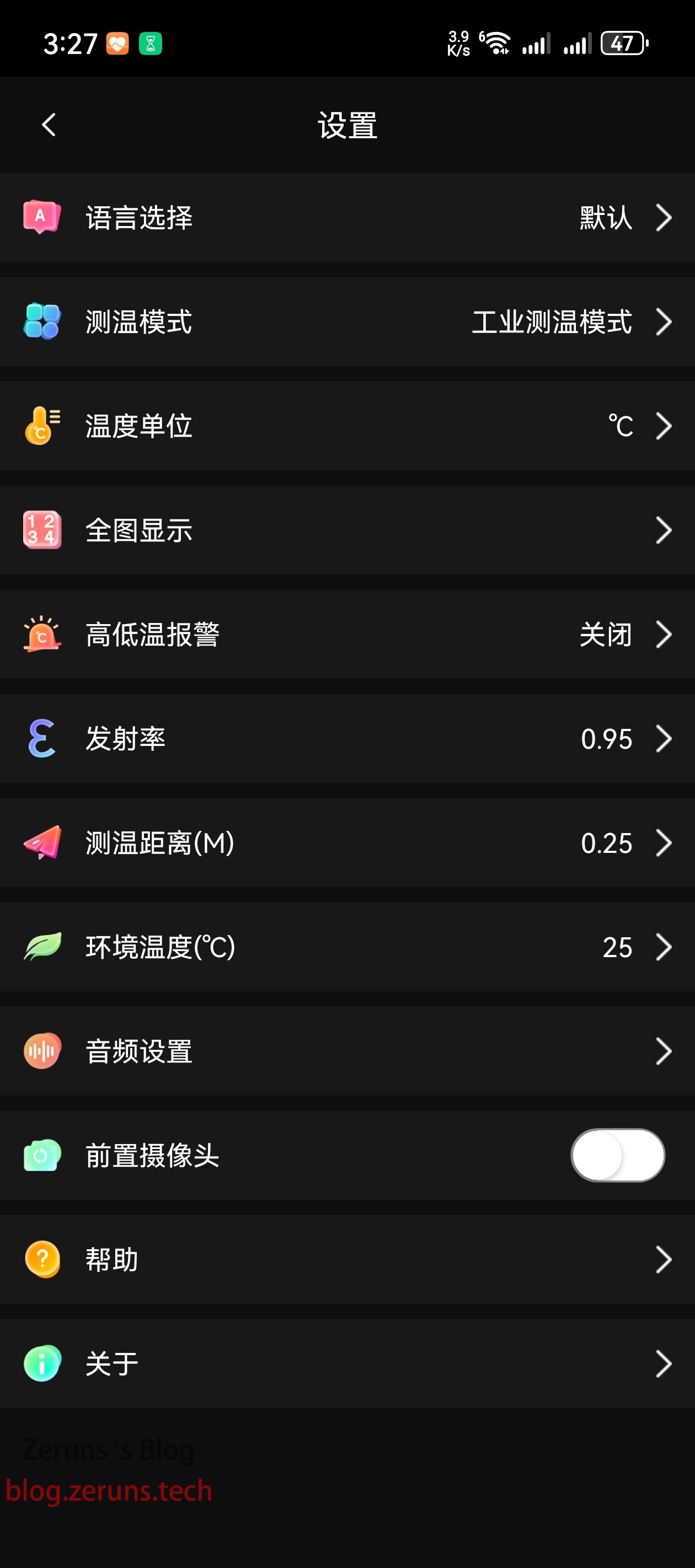Set the 测温距离(M) value
Image resolution: width=695 pixels, height=1568 pixels.
coord(347,842)
